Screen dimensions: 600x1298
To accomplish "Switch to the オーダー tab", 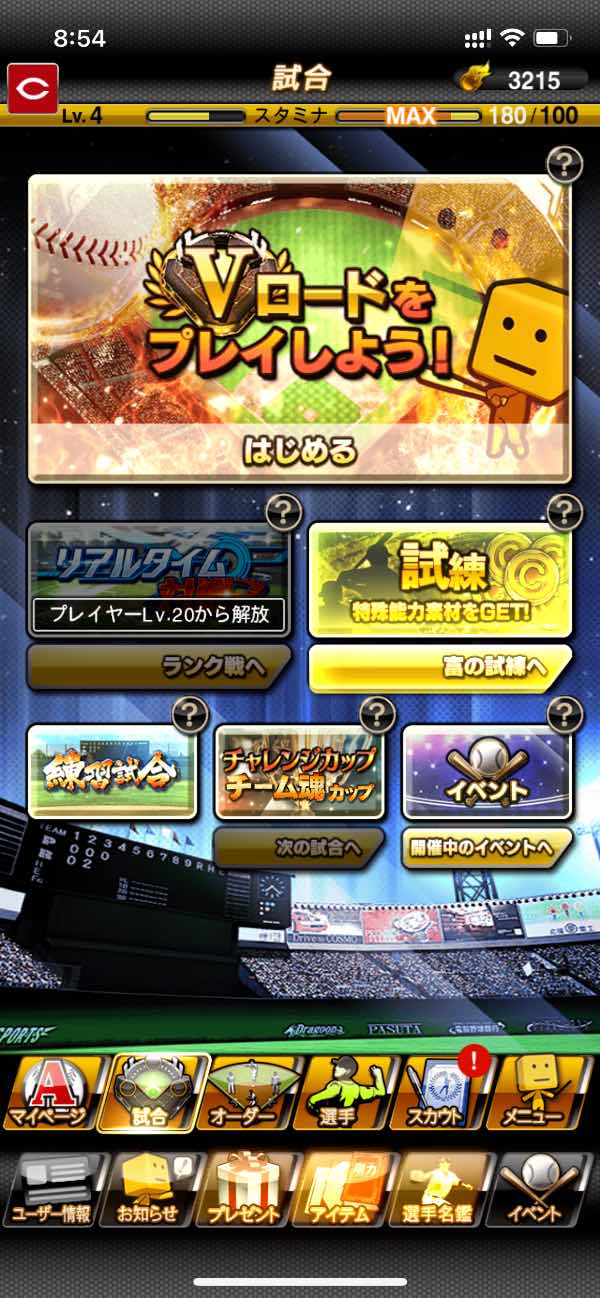I will [253, 1095].
